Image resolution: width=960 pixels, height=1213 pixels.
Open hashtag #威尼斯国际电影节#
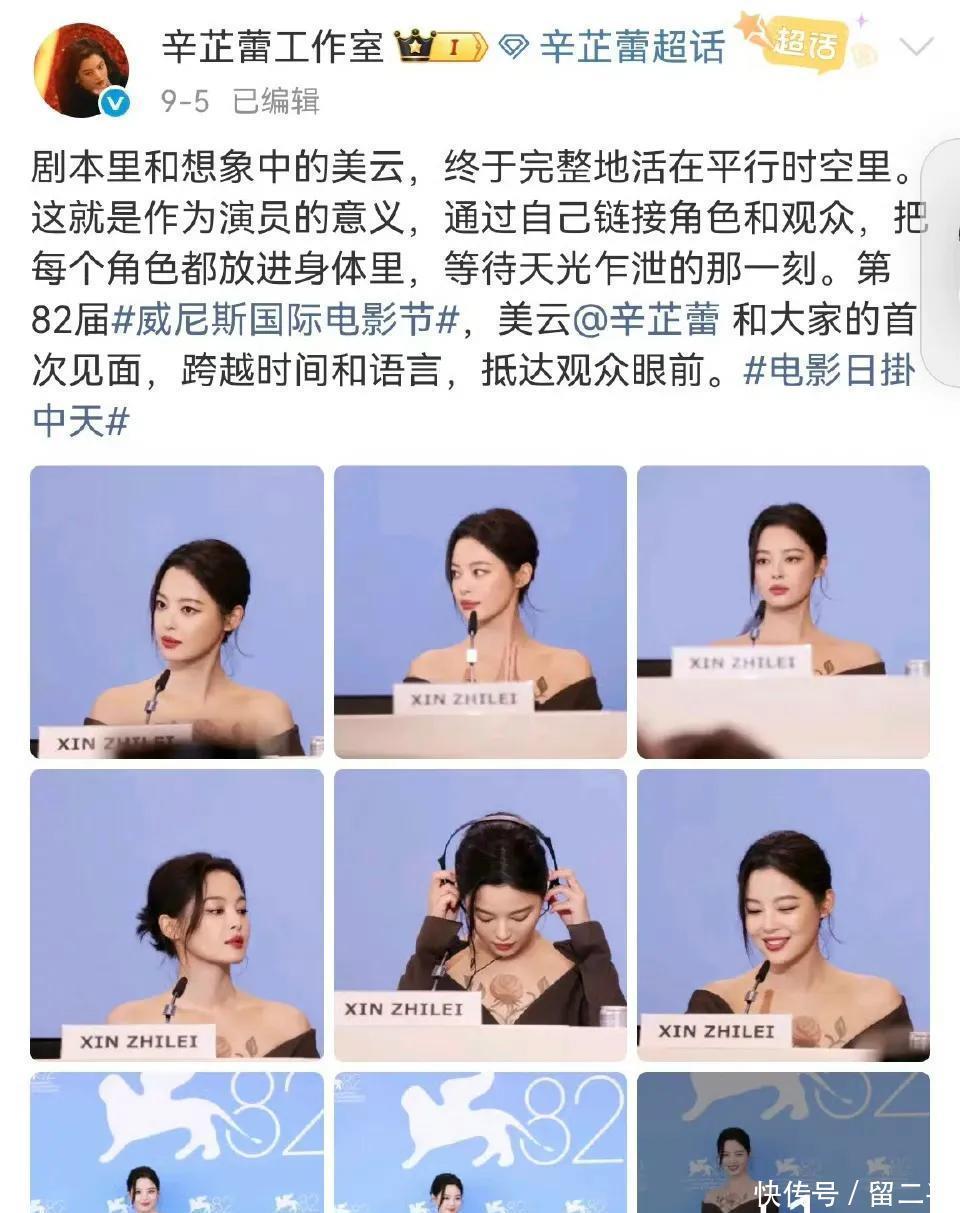click(x=285, y=321)
